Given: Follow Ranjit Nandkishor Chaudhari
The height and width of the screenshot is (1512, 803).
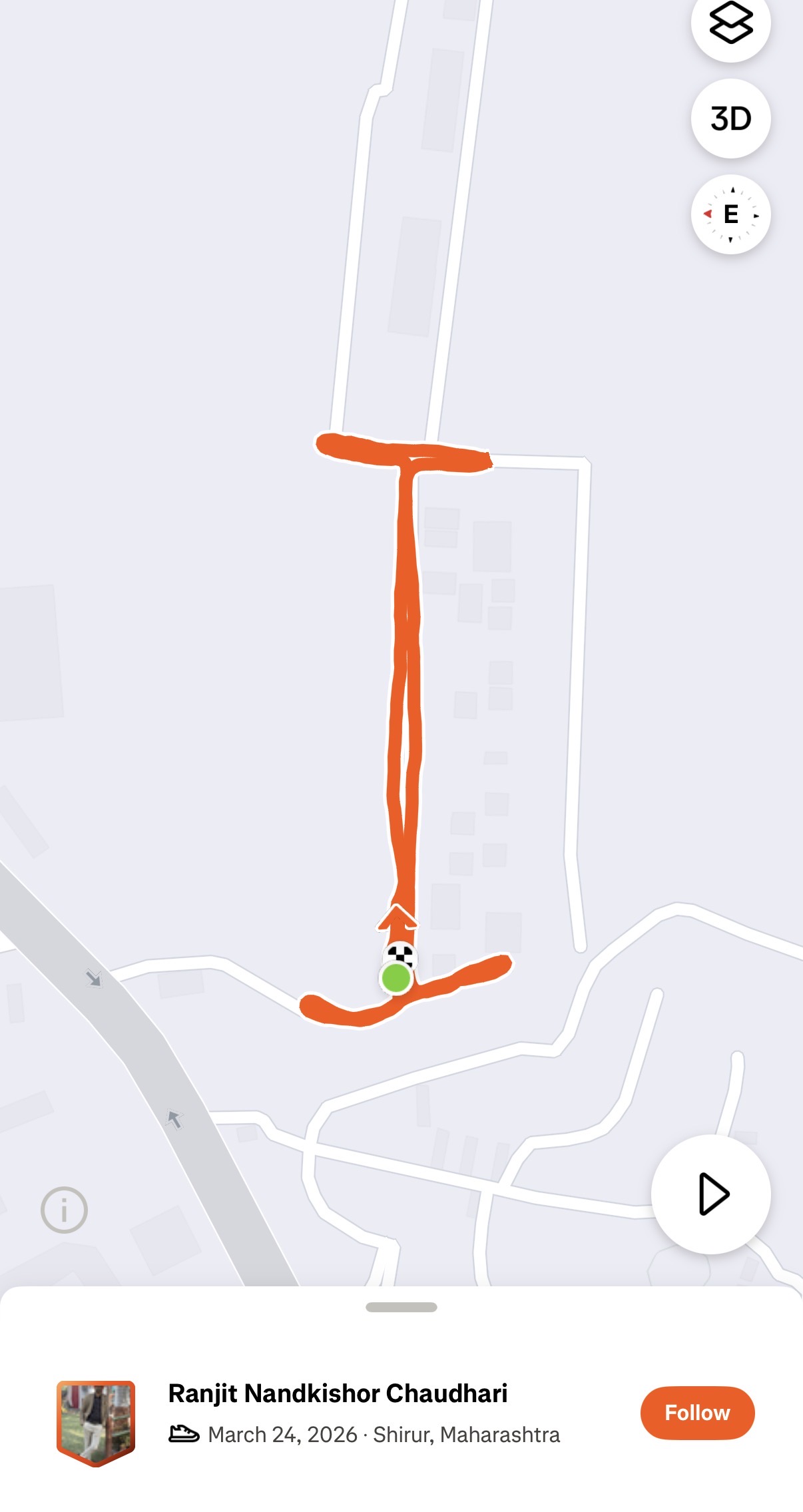Looking at the screenshot, I should point(697,1413).
